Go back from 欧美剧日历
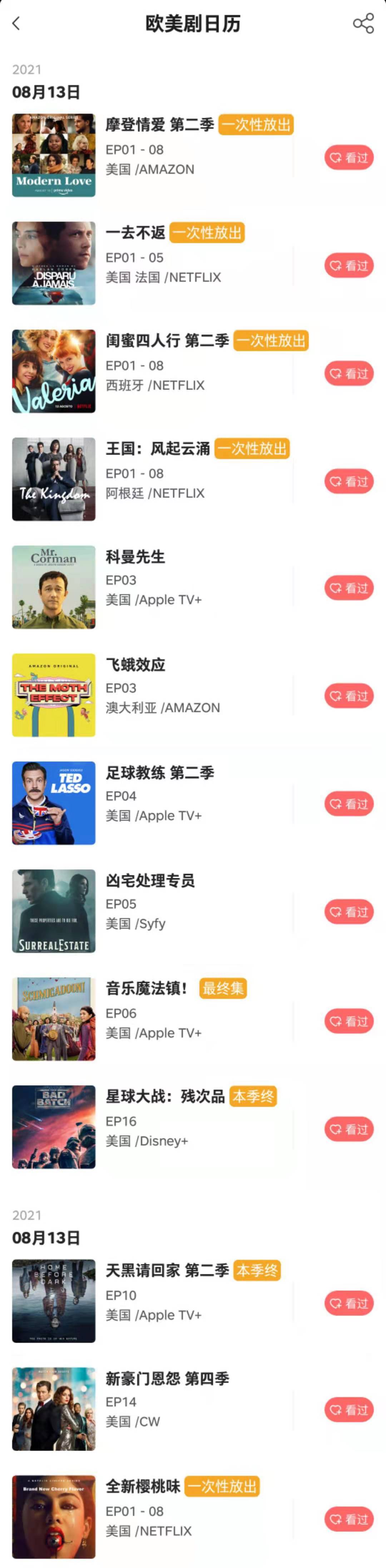The image size is (386, 1568). 16,24
